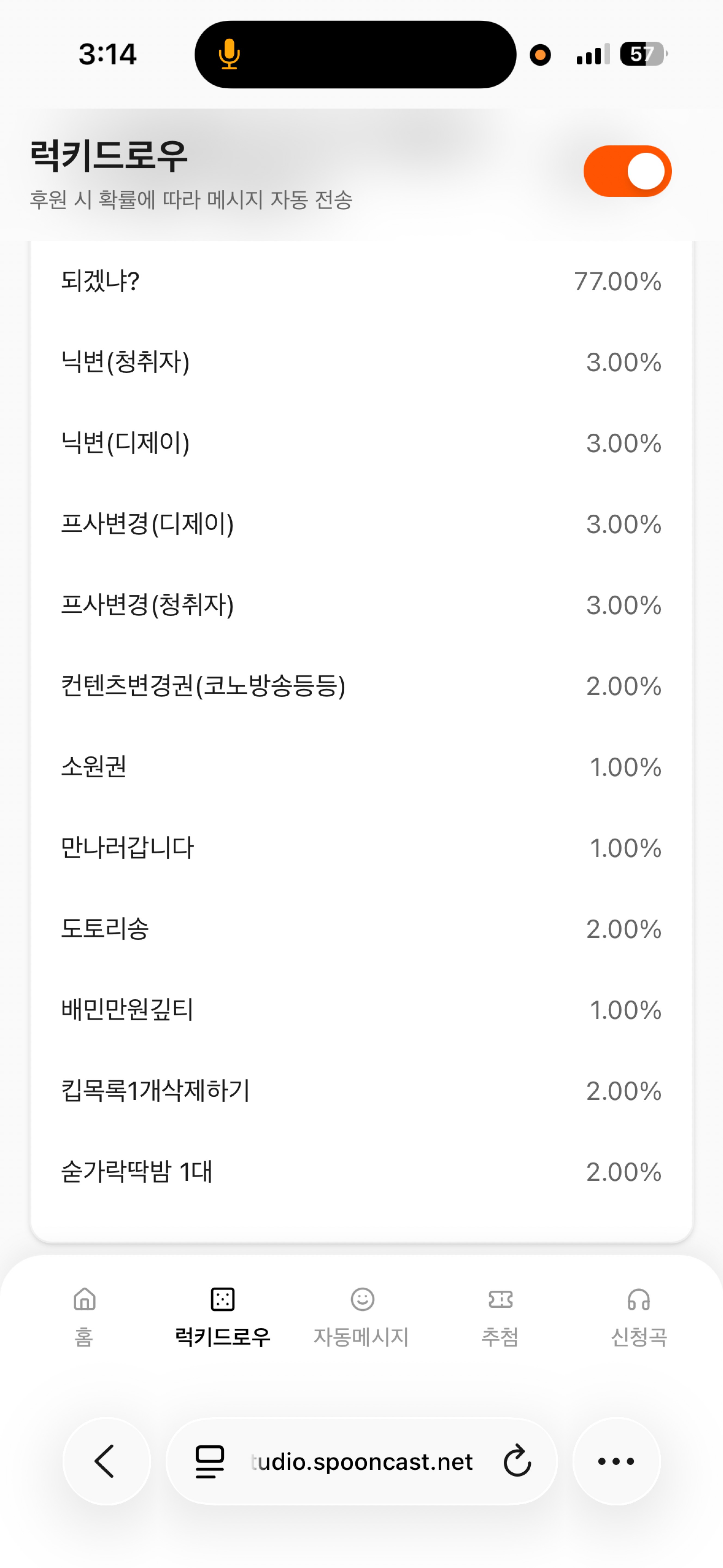Open the 홈 tab icon
723x1568 pixels.
(83, 1315)
